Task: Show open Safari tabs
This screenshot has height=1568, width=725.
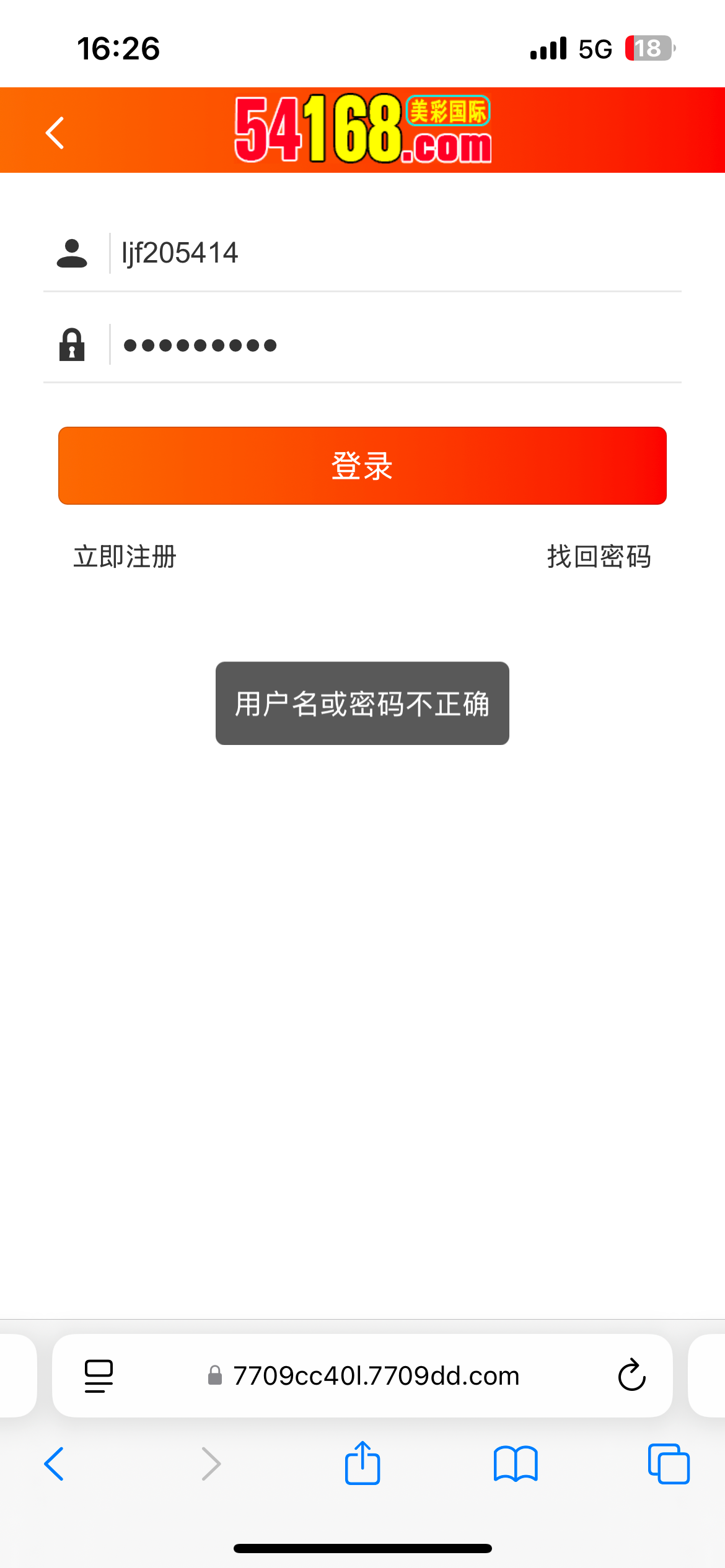Action: (669, 1463)
